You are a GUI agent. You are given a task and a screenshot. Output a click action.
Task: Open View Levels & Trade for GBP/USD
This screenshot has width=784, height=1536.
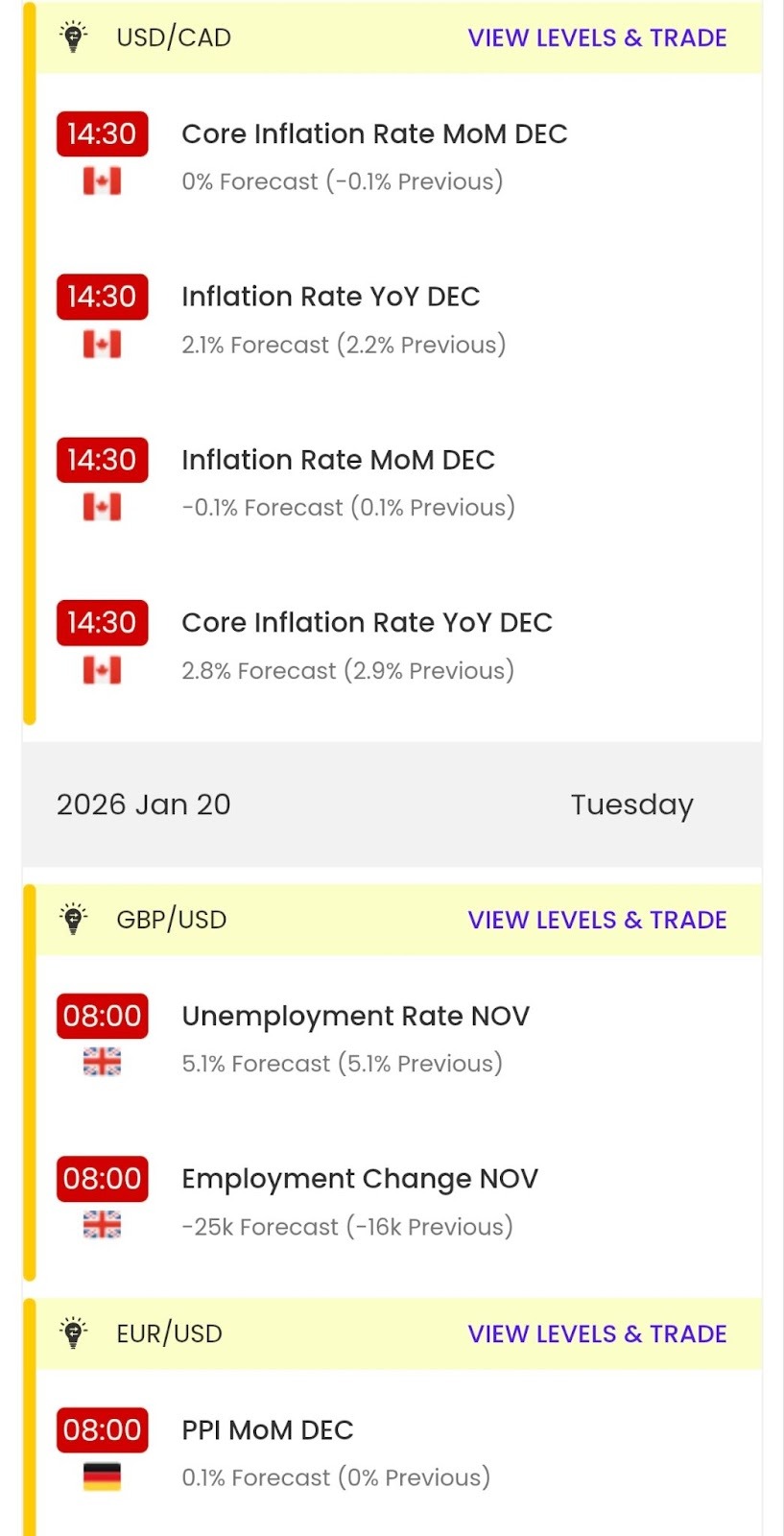[x=597, y=920]
